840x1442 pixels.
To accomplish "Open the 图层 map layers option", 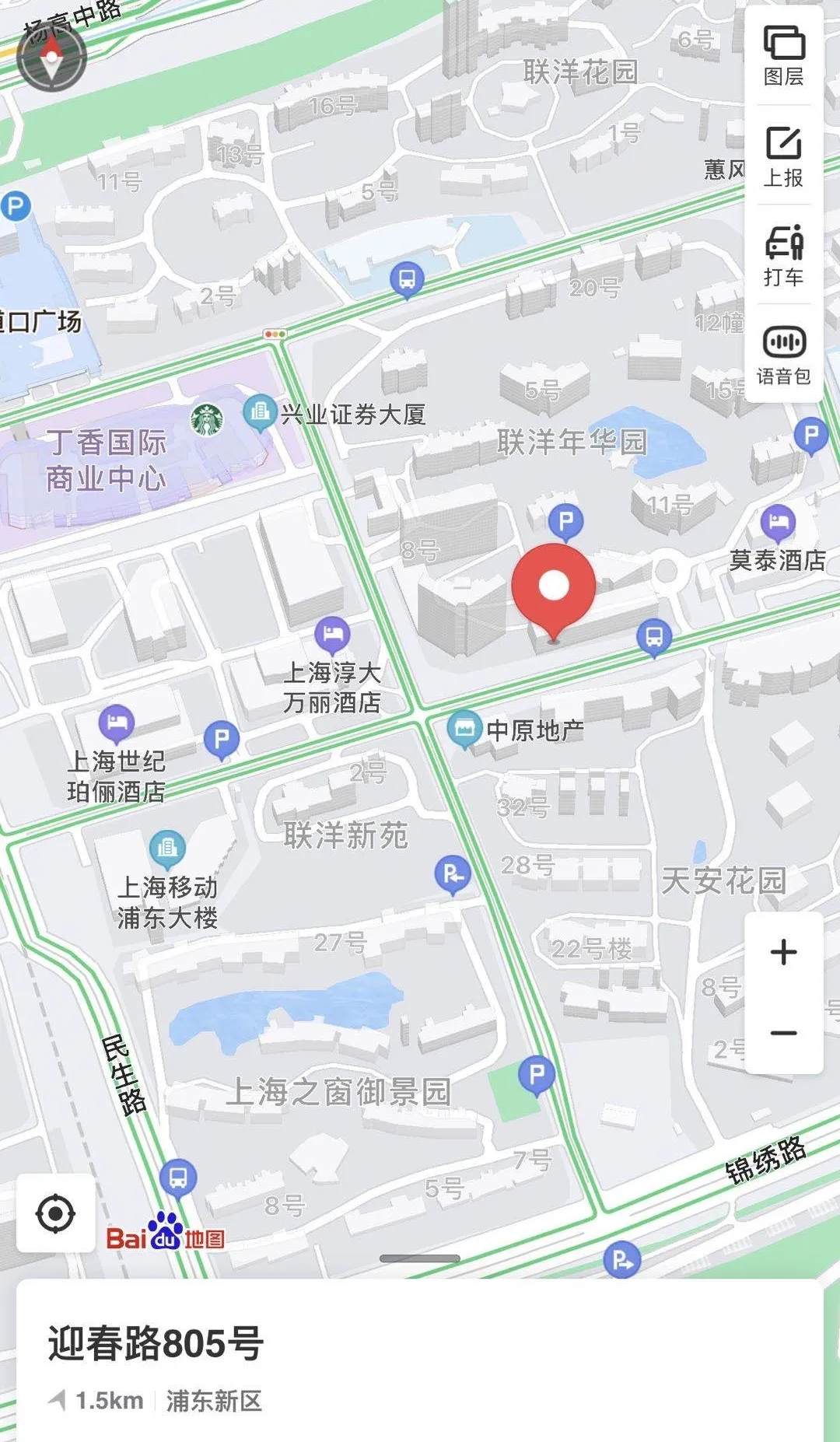I will (x=783, y=55).
